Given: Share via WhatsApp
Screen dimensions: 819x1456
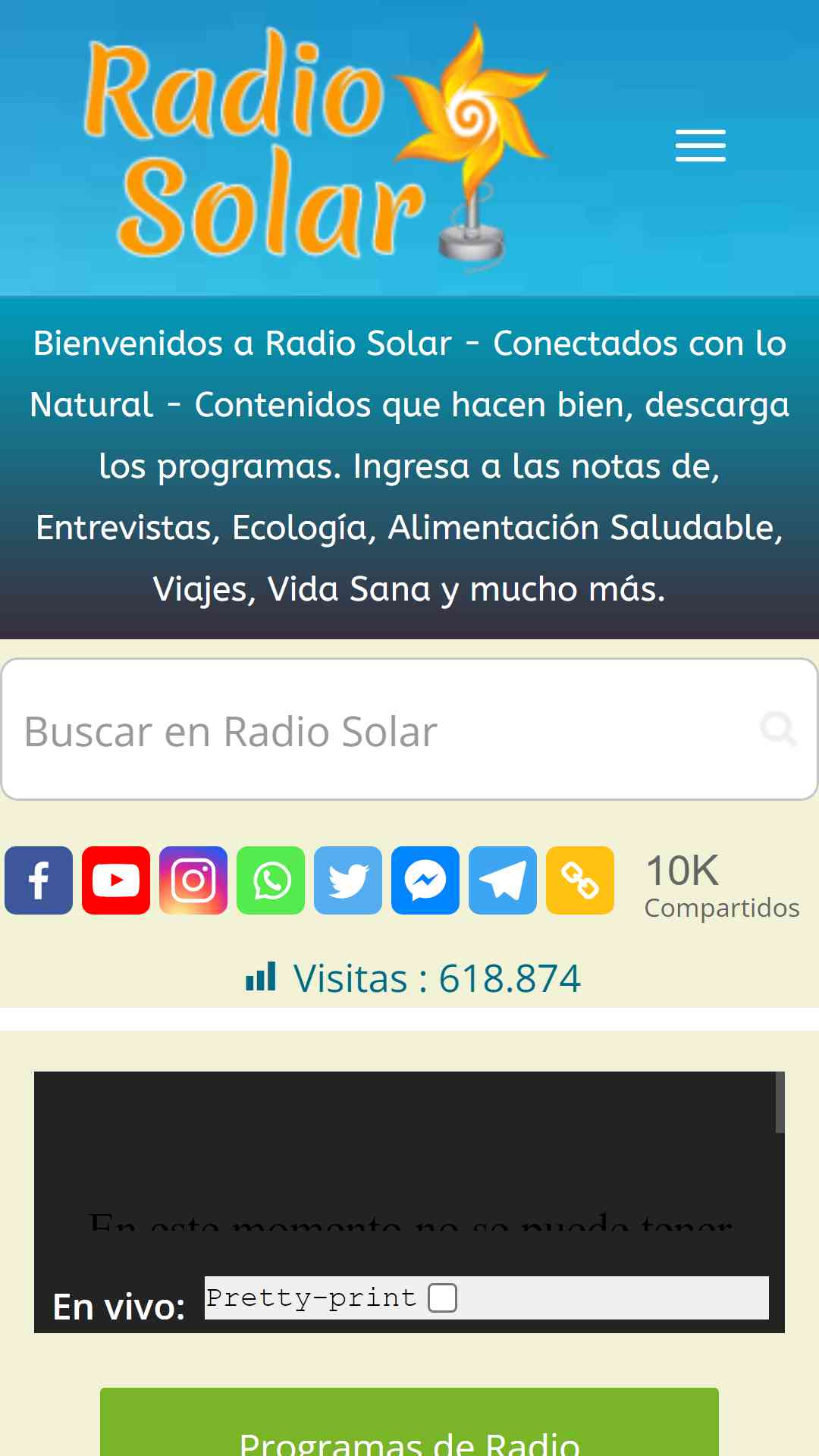Looking at the screenshot, I should [x=271, y=880].
